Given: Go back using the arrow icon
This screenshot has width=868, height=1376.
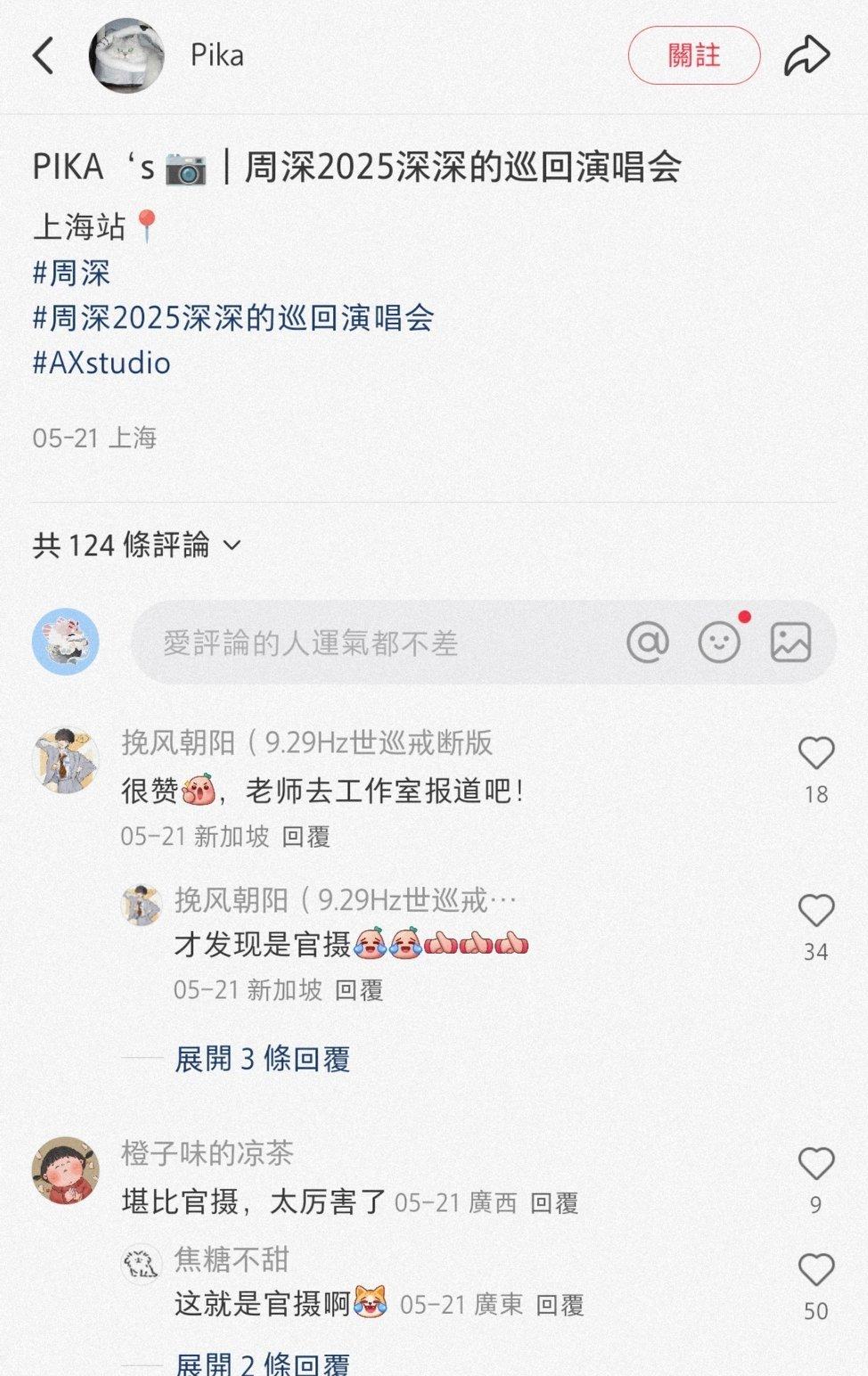Looking at the screenshot, I should click(x=43, y=55).
